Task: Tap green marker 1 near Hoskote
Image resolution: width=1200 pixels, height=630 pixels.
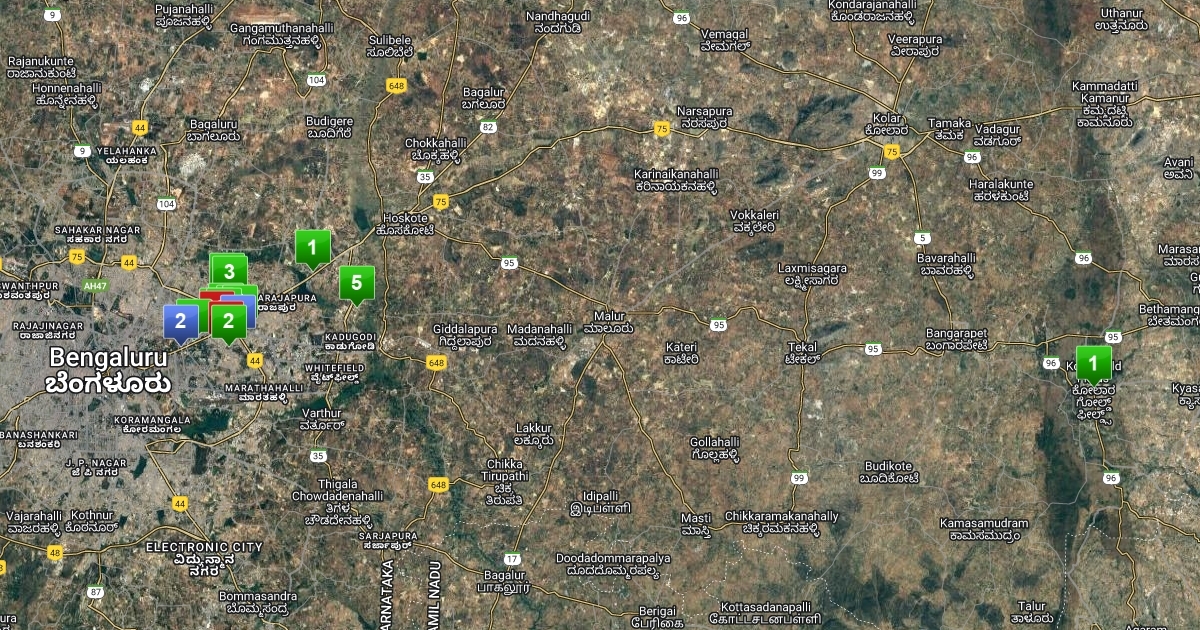Action: coord(312,247)
